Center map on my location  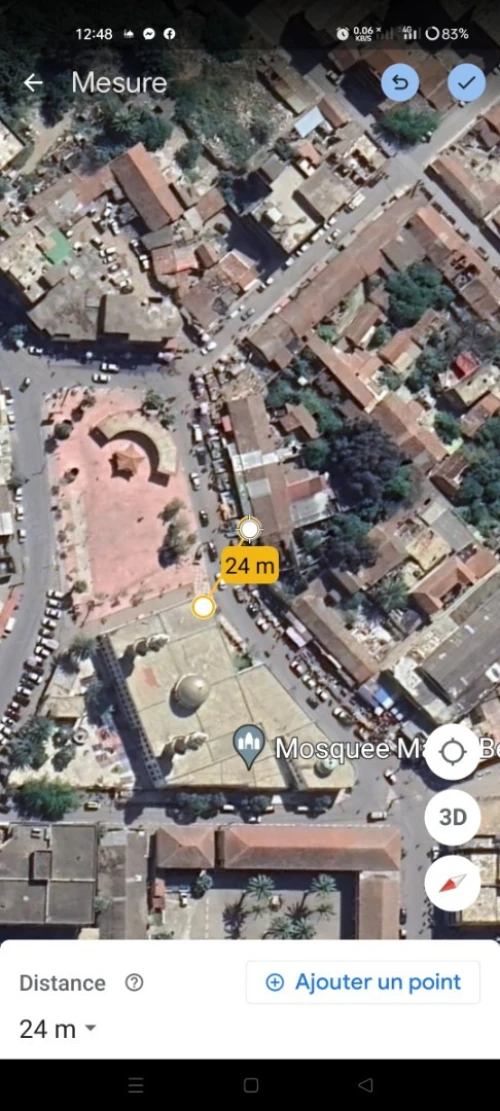point(453,752)
